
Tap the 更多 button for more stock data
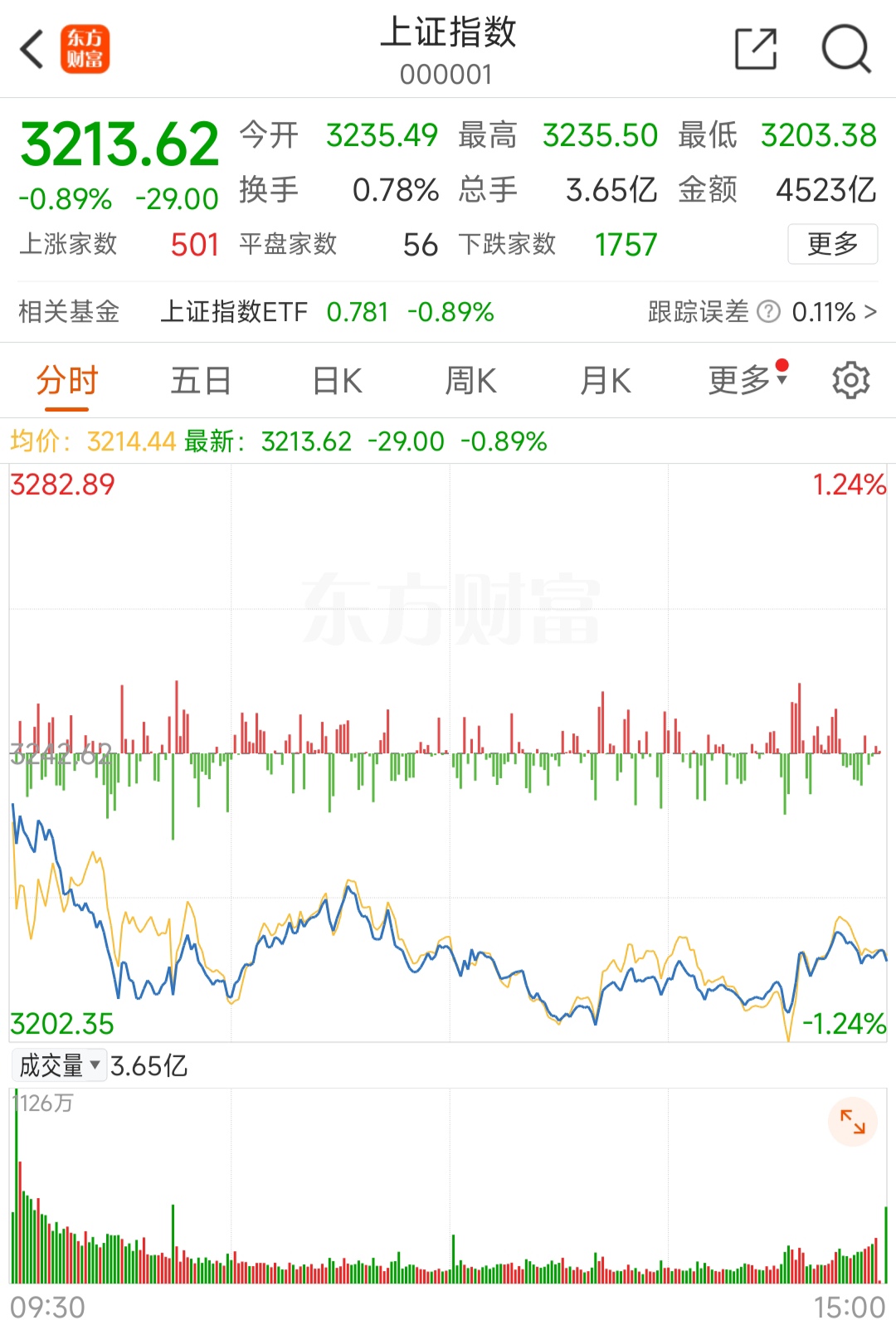tap(832, 244)
